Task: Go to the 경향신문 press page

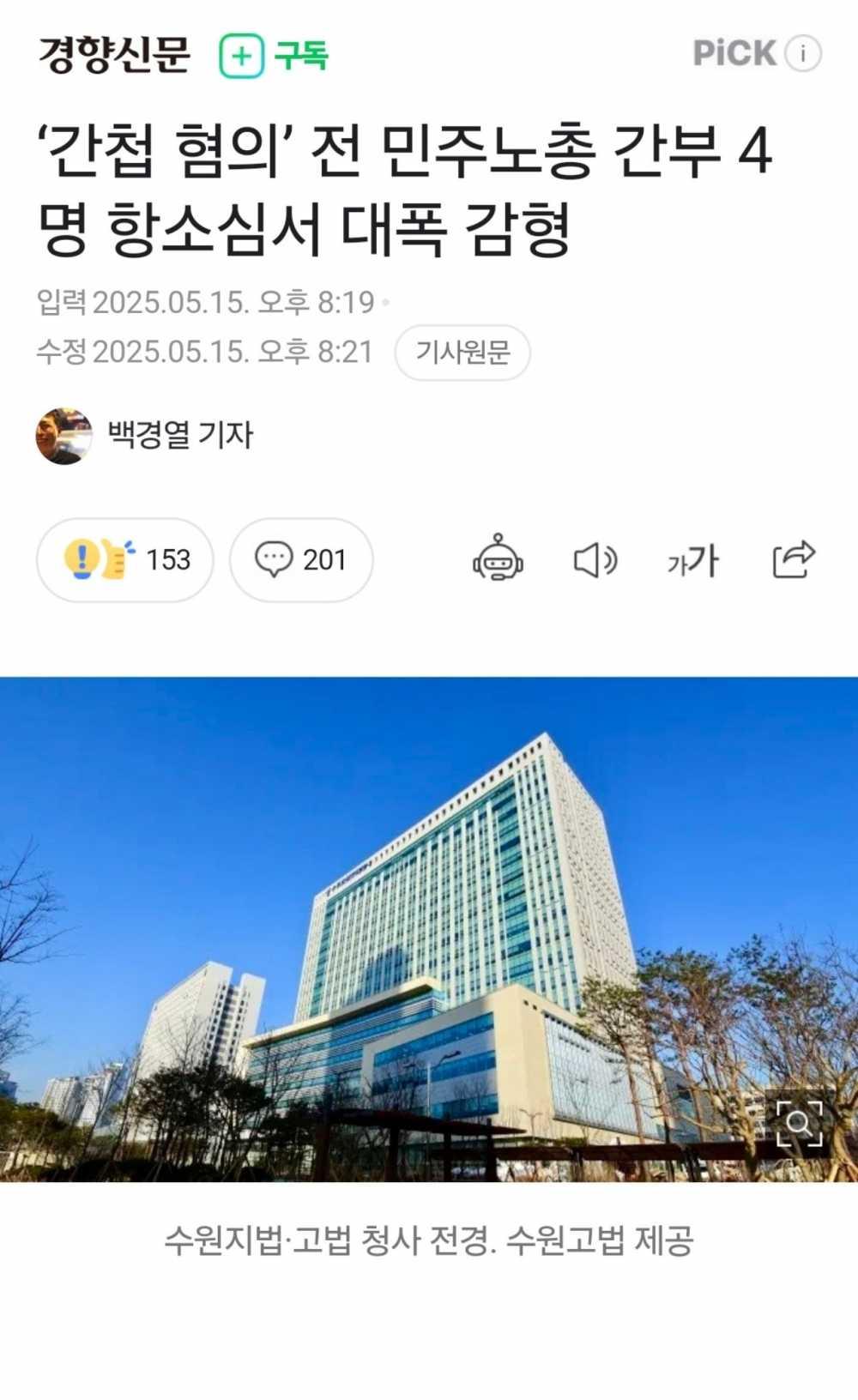Action: coord(114,54)
